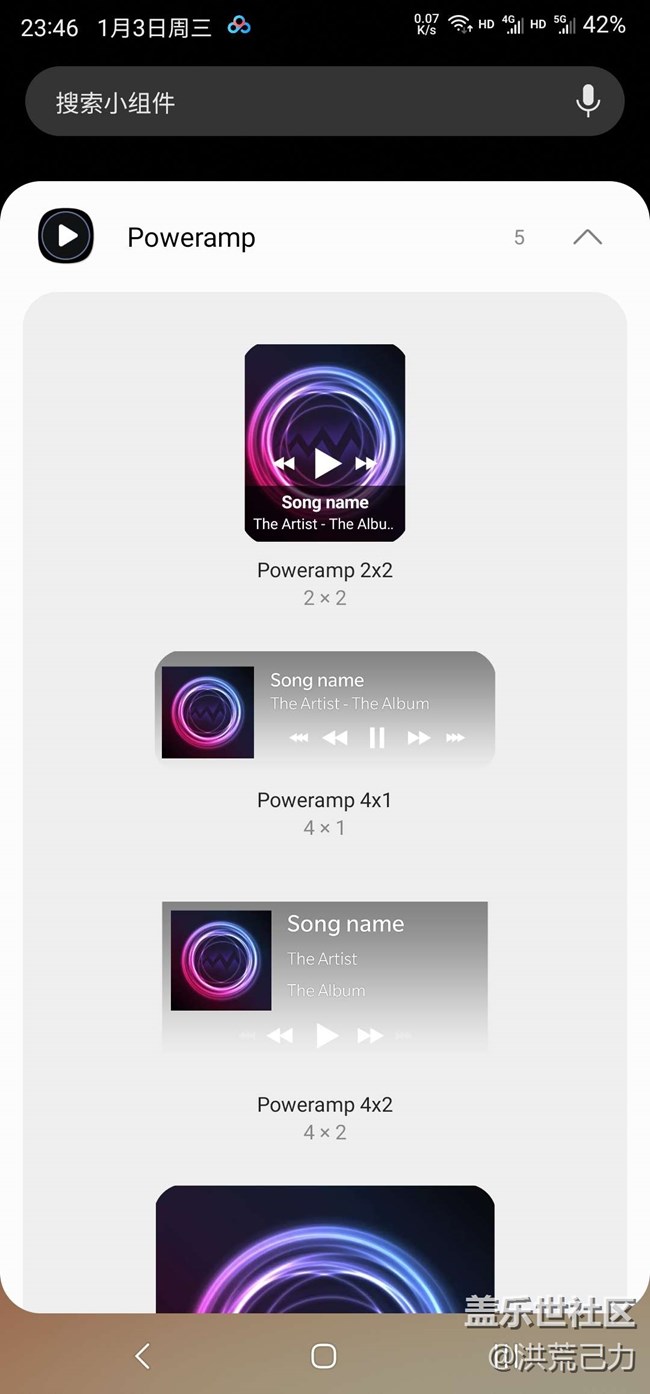Select the Poweramp 2x2 widget
The image size is (650, 1394).
pyautogui.click(x=325, y=443)
